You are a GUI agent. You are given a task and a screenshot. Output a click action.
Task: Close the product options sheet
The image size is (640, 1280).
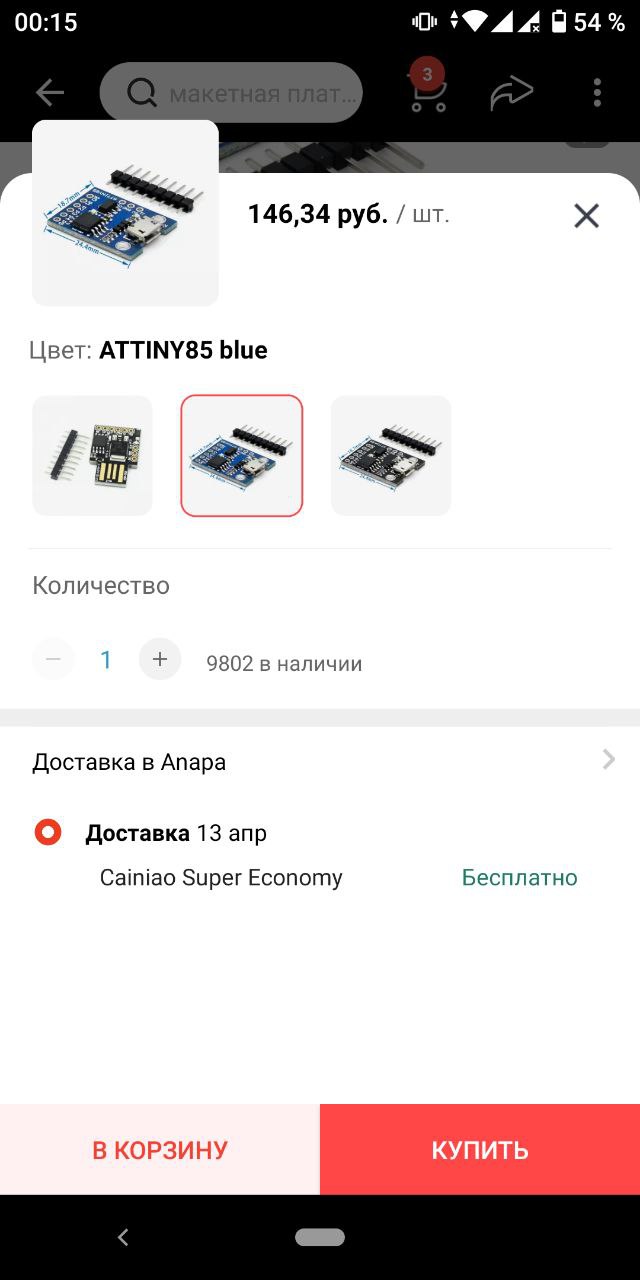[586, 215]
